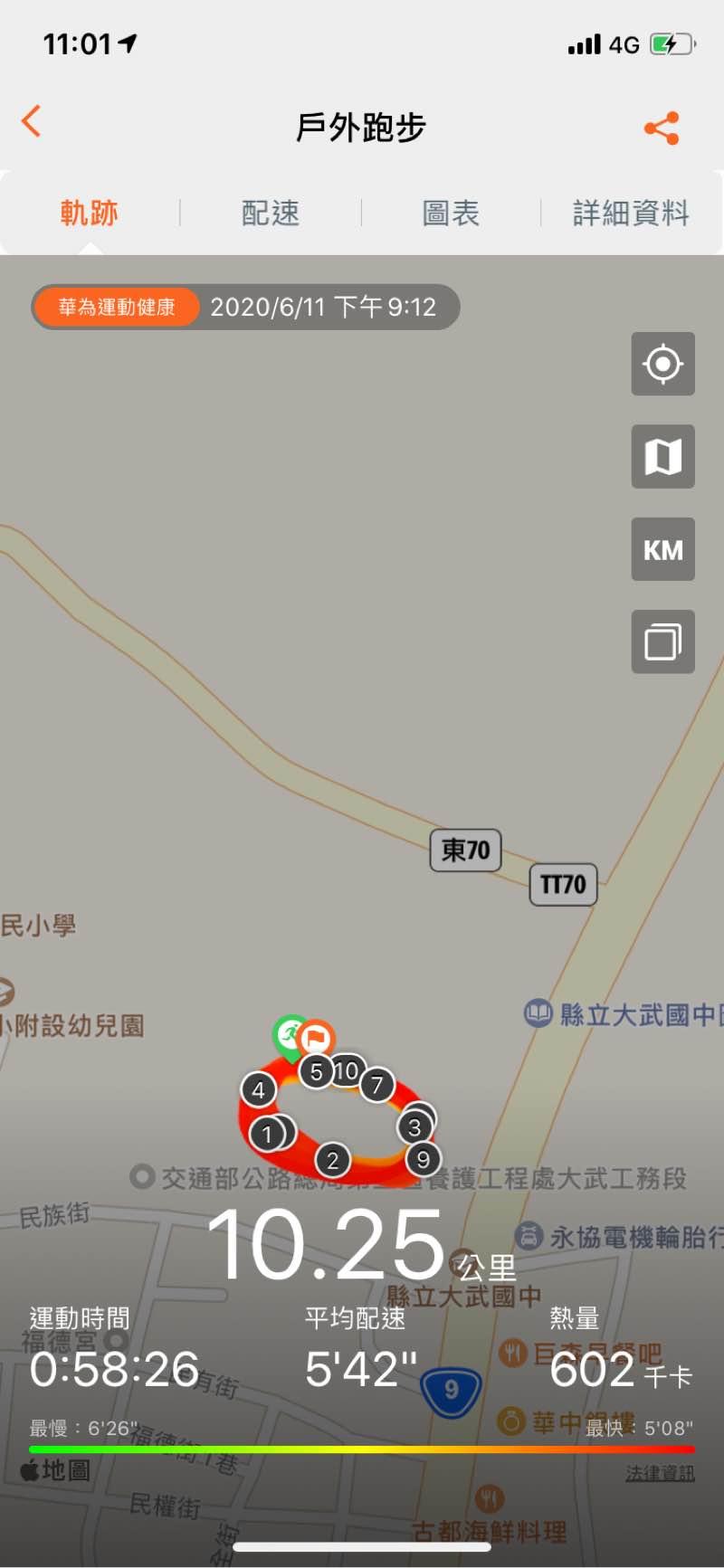The height and width of the screenshot is (1568, 724).
Task: Tap the overlapping squares layer button
Action: (x=662, y=642)
